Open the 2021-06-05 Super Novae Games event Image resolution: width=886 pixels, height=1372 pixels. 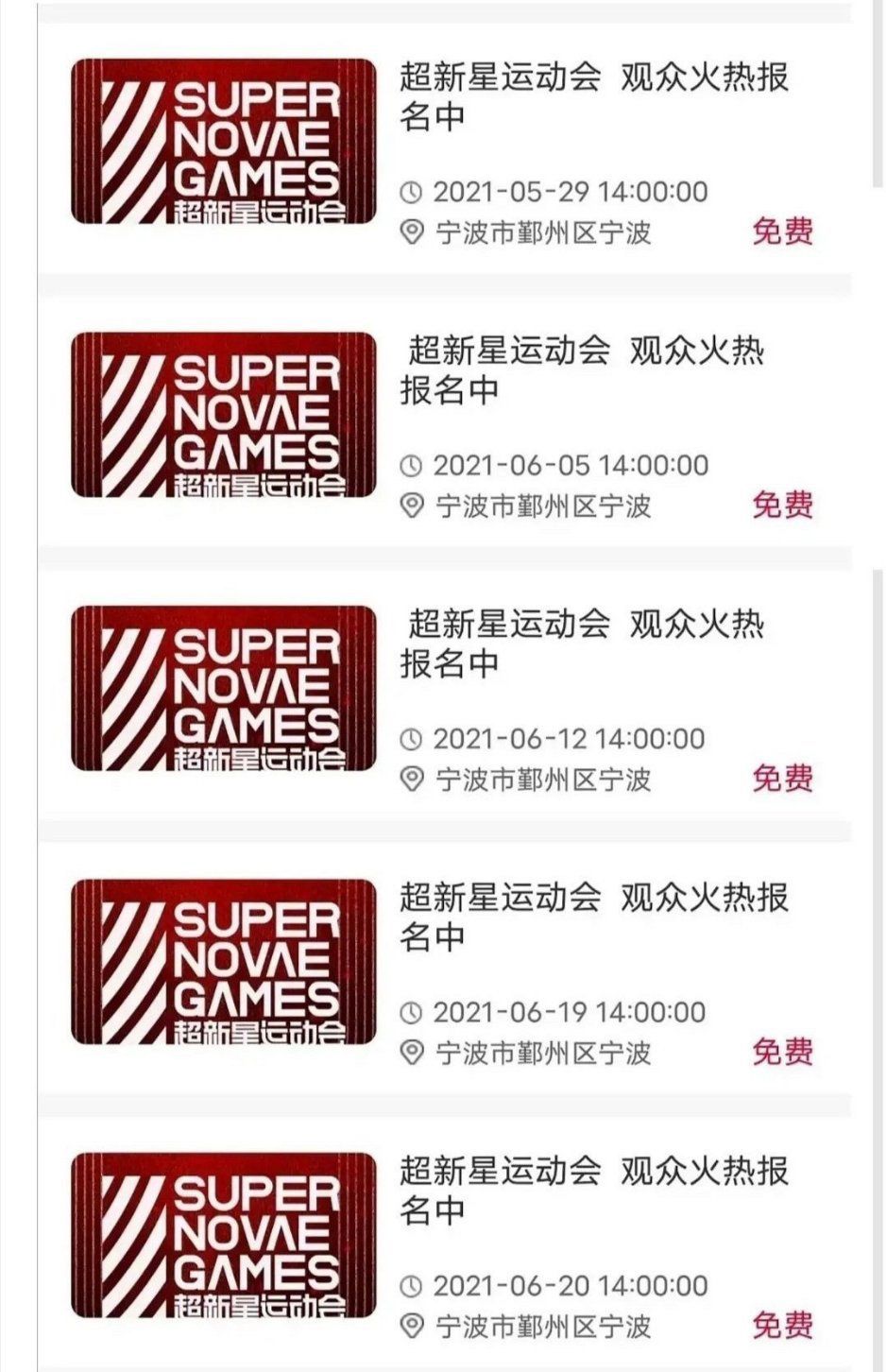pos(582,369)
